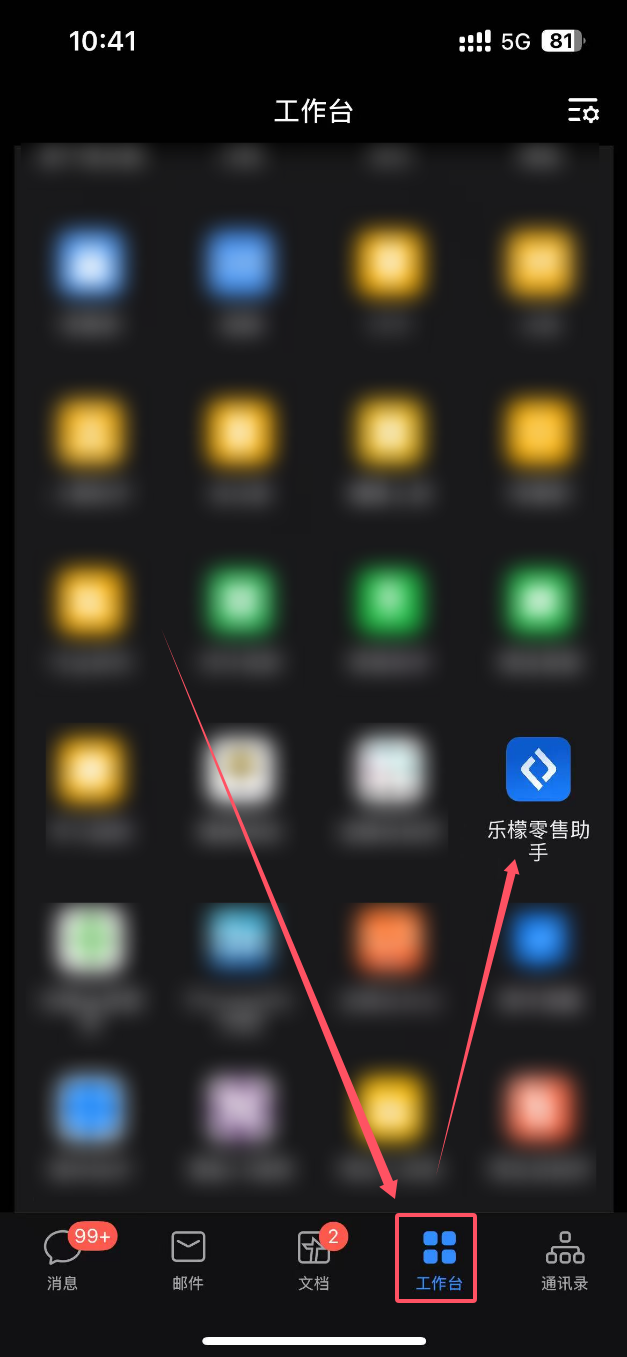Open the workbench settings icon
627x1357 pixels.
click(x=583, y=110)
